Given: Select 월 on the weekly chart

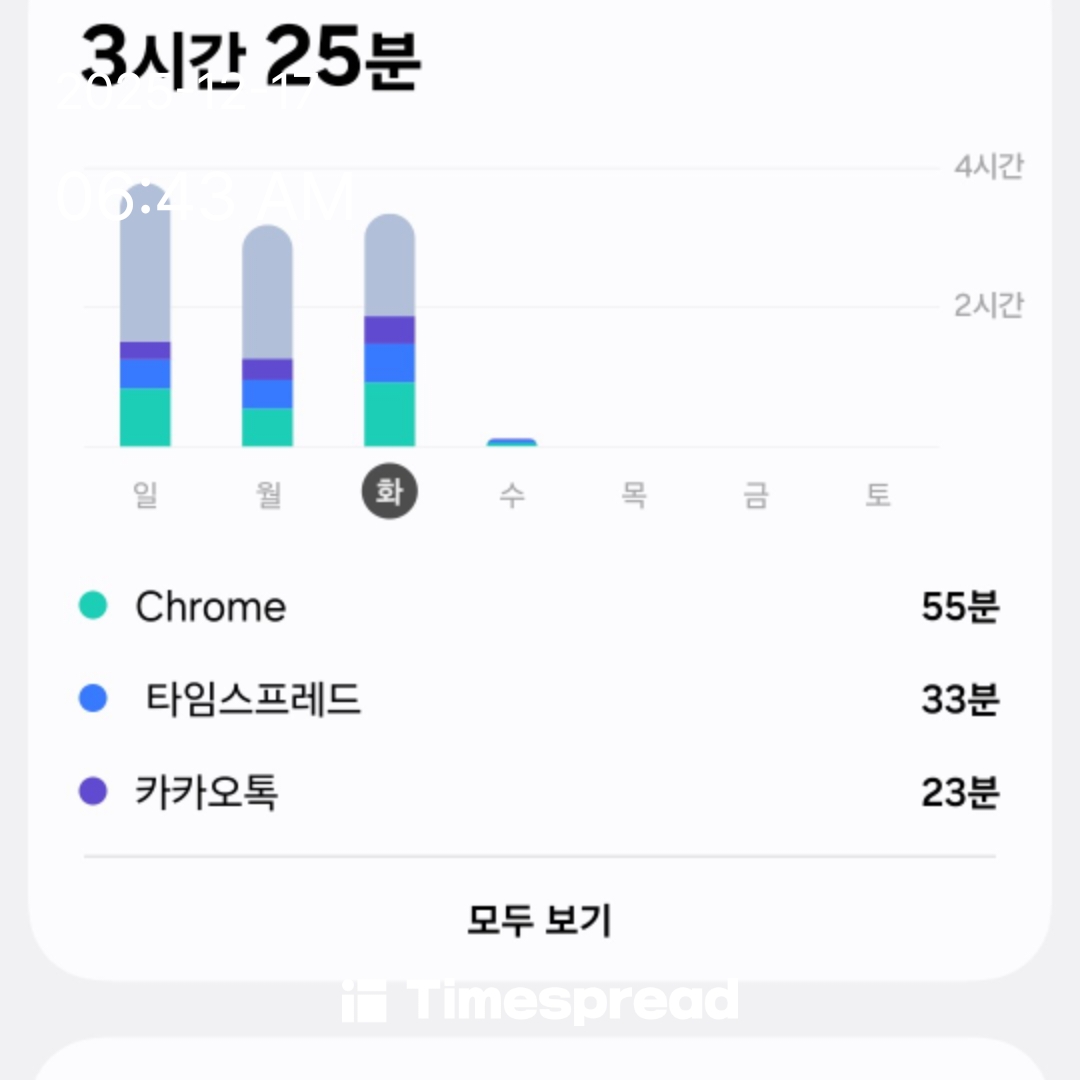Looking at the screenshot, I should pos(268,494).
